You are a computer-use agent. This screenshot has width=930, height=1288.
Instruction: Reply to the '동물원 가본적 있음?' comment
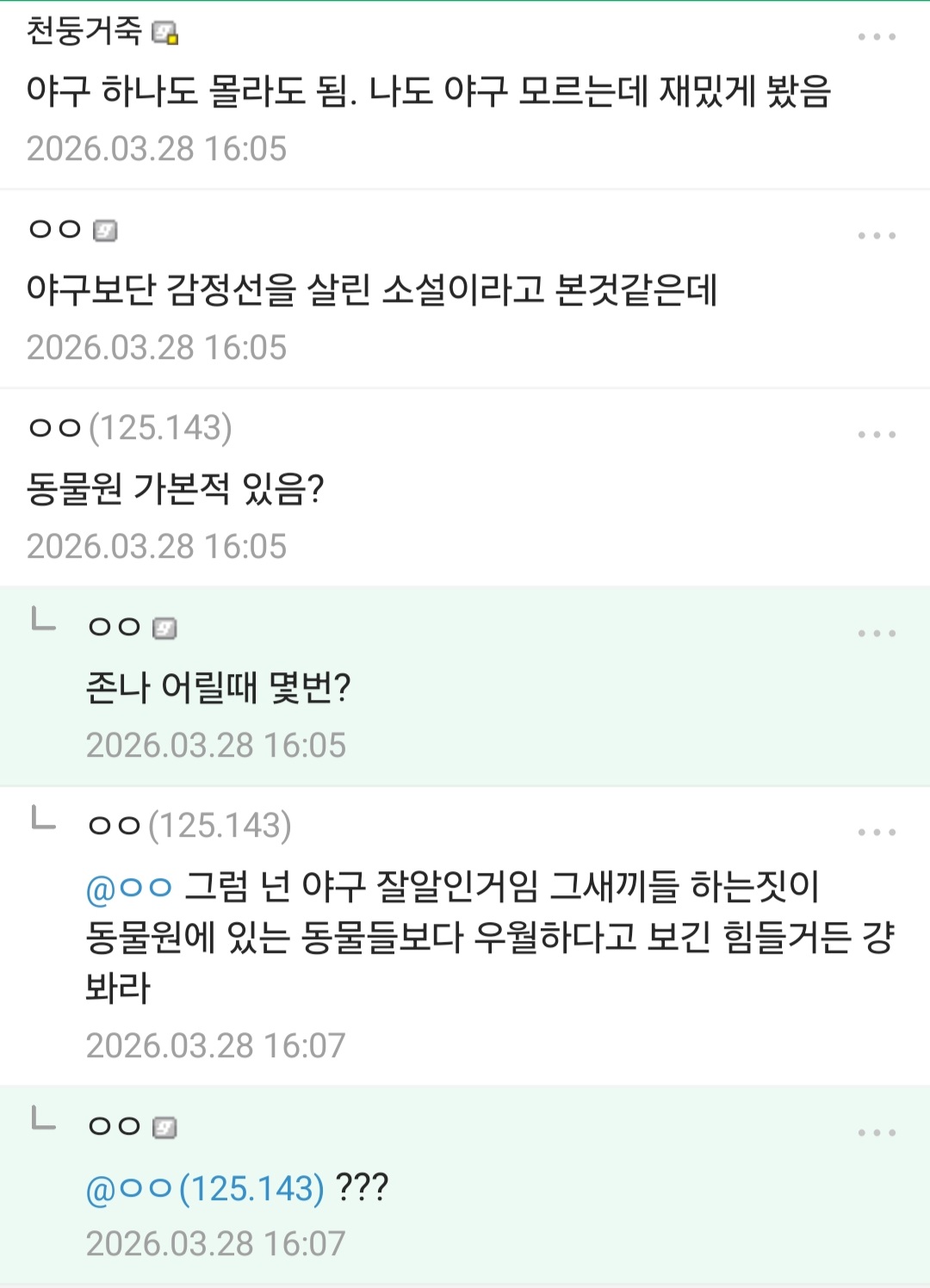pos(176,489)
